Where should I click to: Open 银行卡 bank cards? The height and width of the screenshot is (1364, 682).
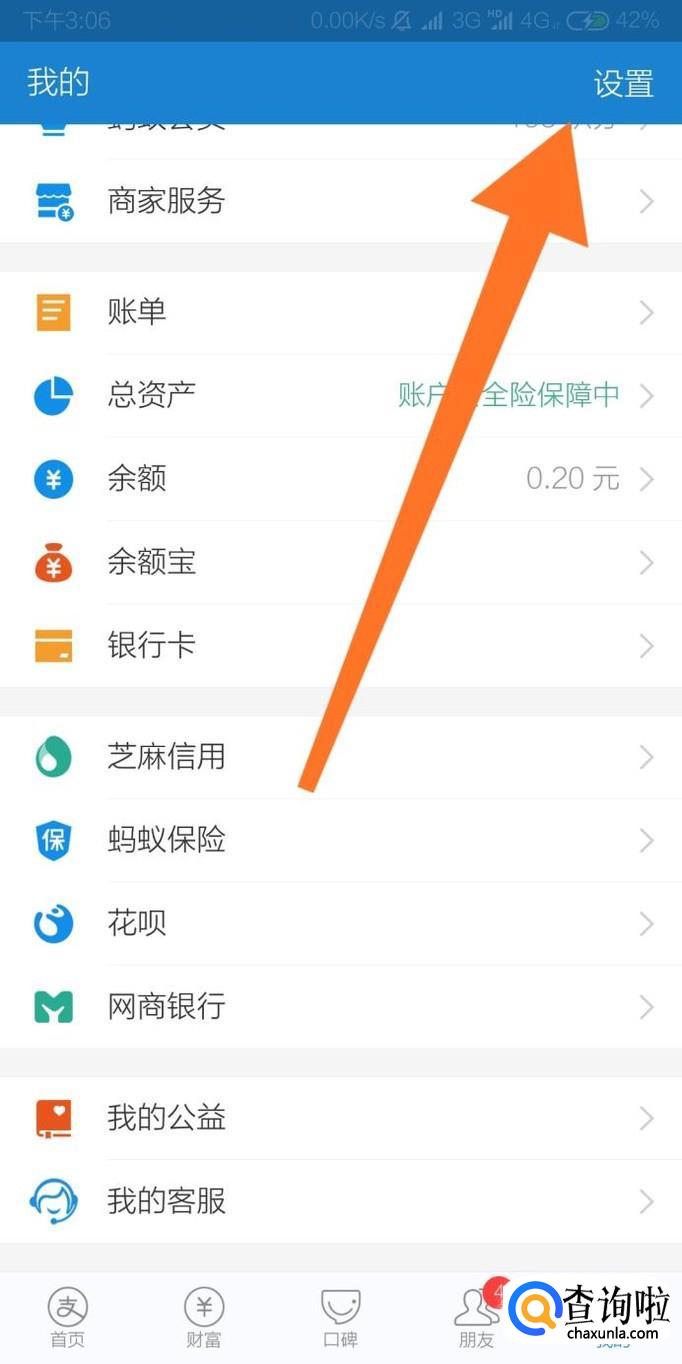340,646
